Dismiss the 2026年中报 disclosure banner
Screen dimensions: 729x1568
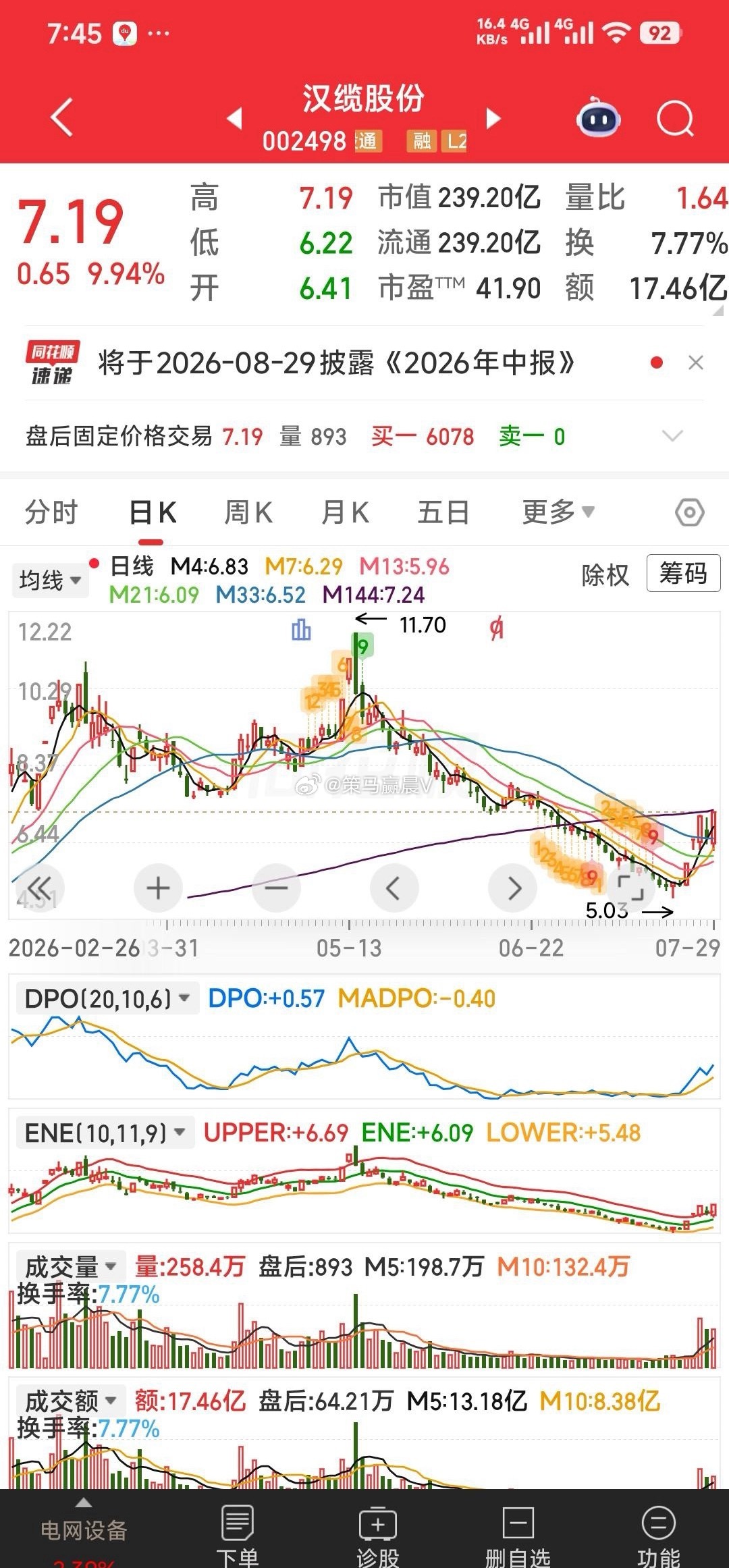(696, 363)
